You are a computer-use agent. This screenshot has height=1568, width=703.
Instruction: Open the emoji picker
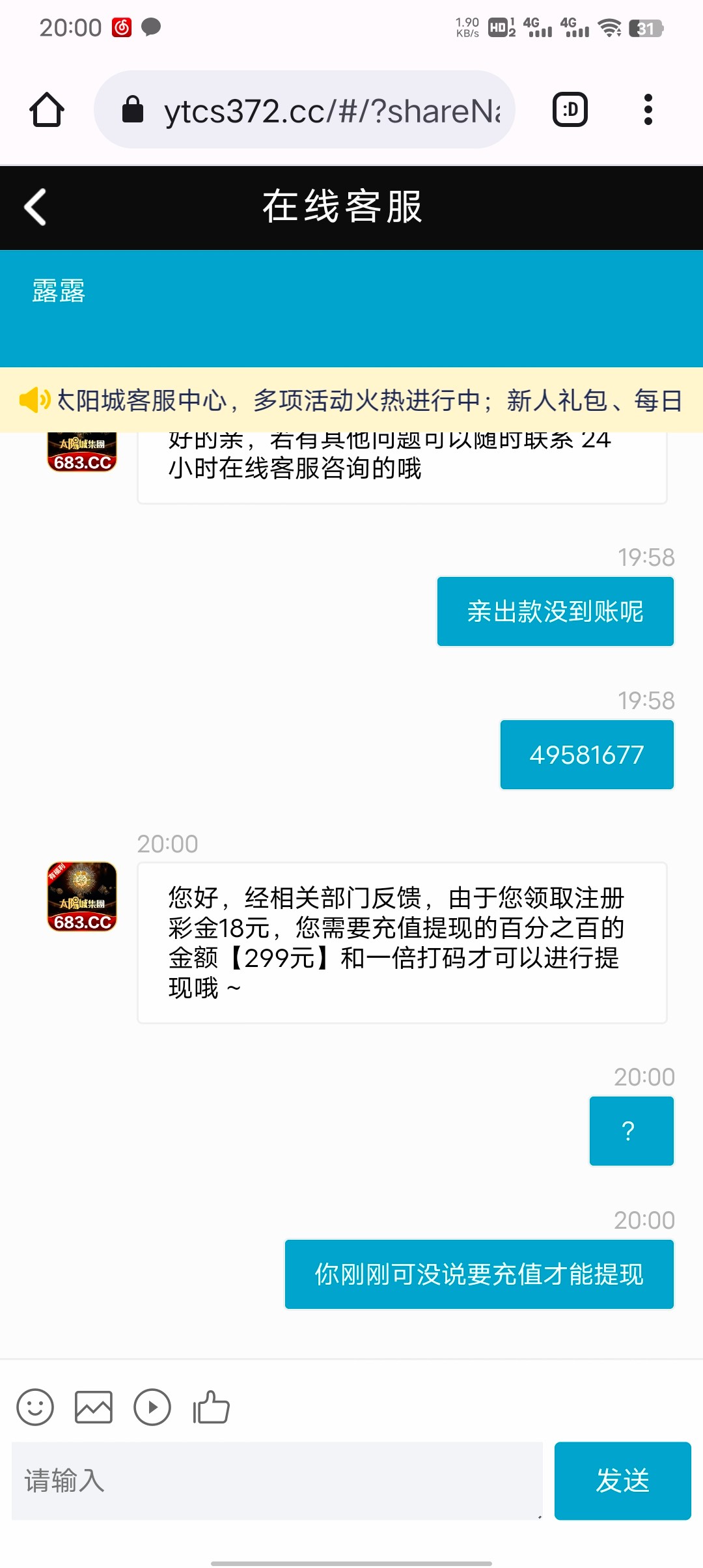pyautogui.click(x=35, y=1407)
